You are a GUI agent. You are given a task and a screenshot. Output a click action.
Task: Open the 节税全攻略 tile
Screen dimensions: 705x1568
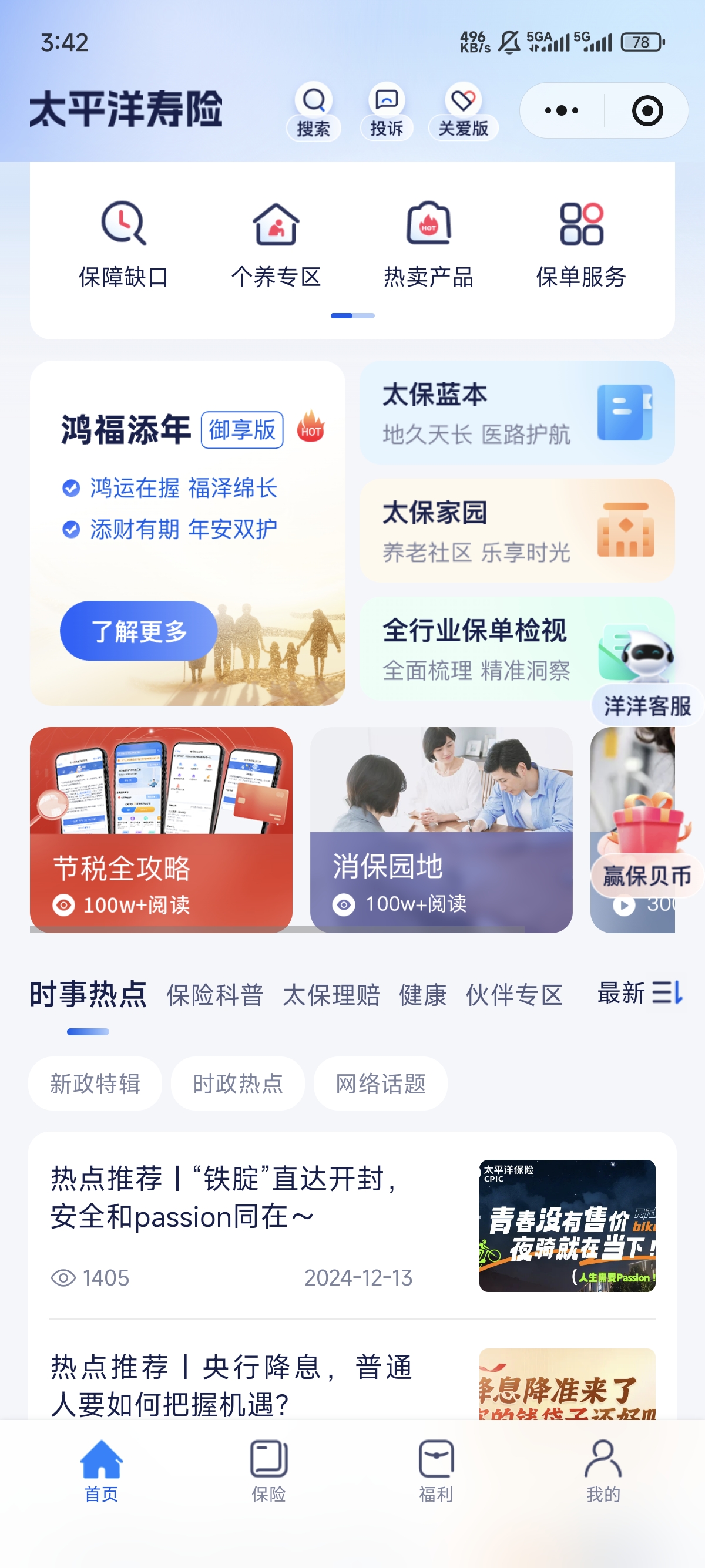(x=161, y=830)
